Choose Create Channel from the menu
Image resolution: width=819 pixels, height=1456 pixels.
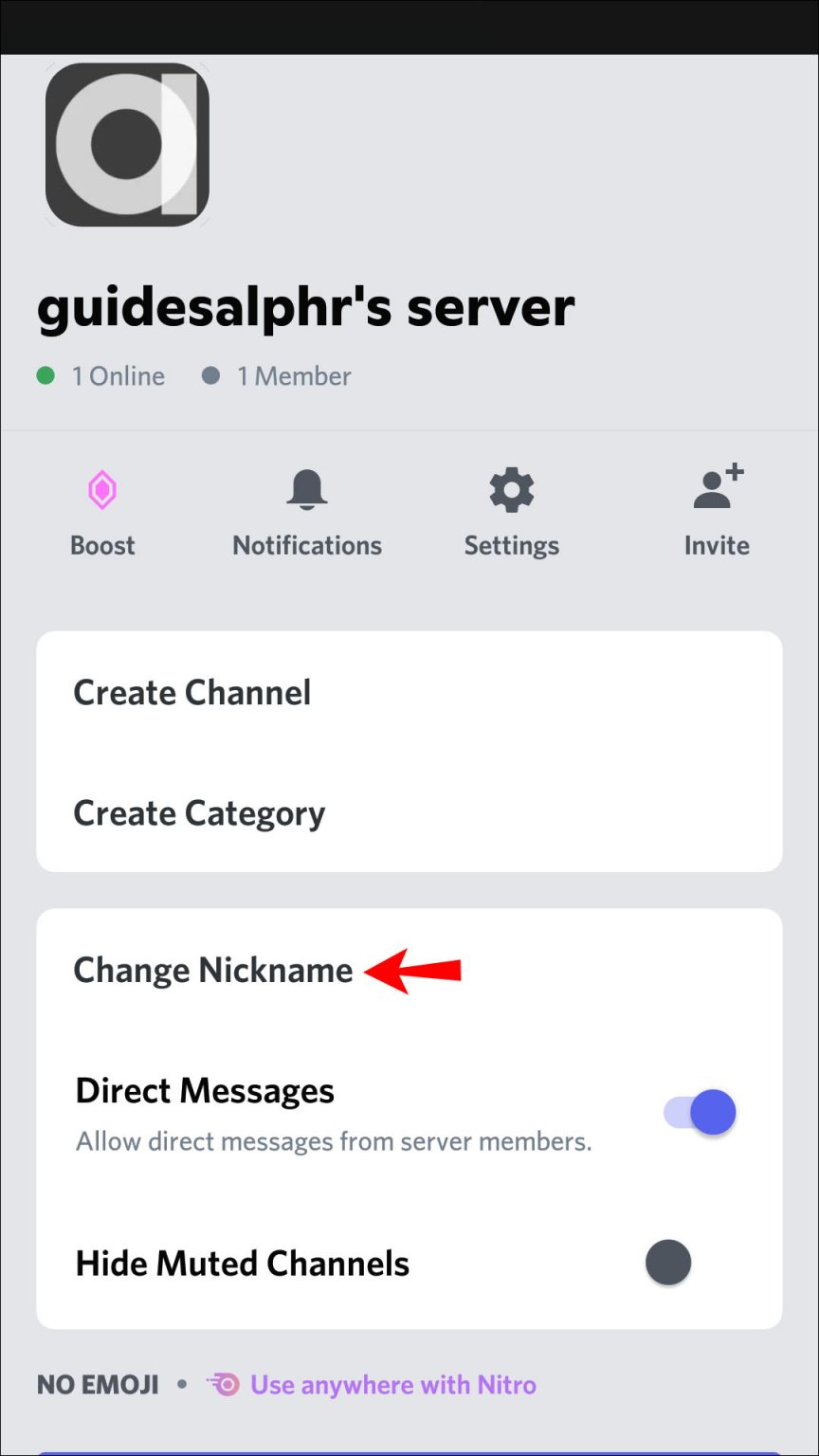click(x=192, y=692)
